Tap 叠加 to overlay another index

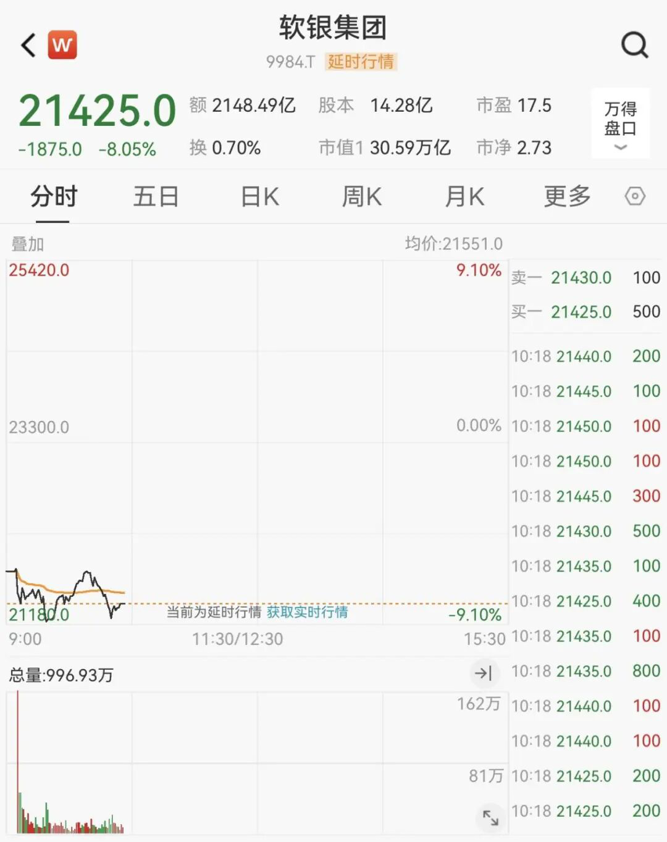tap(27, 244)
